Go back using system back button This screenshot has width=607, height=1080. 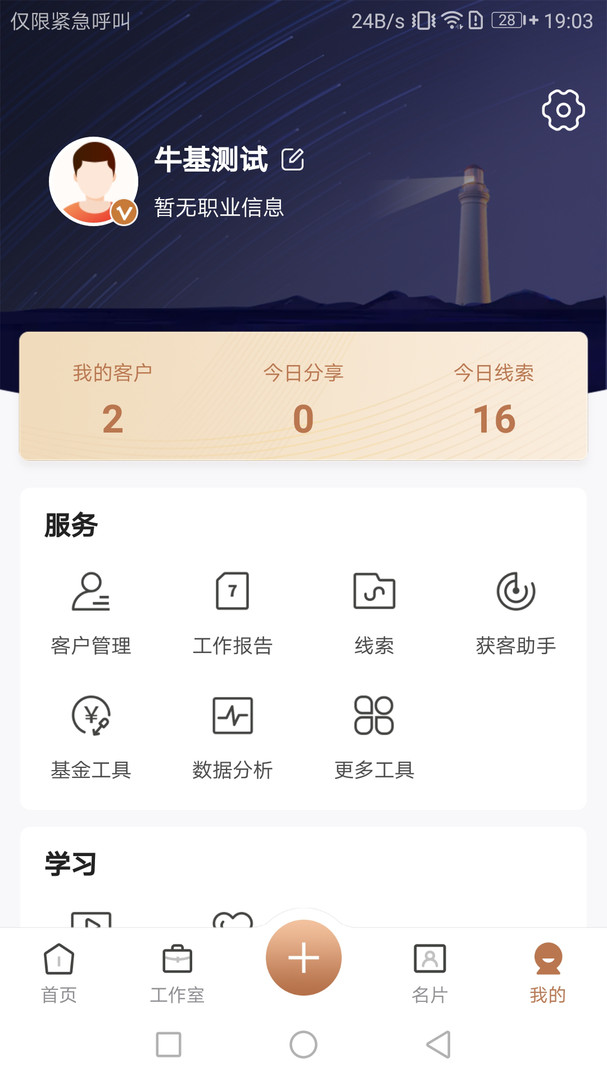point(438,1044)
